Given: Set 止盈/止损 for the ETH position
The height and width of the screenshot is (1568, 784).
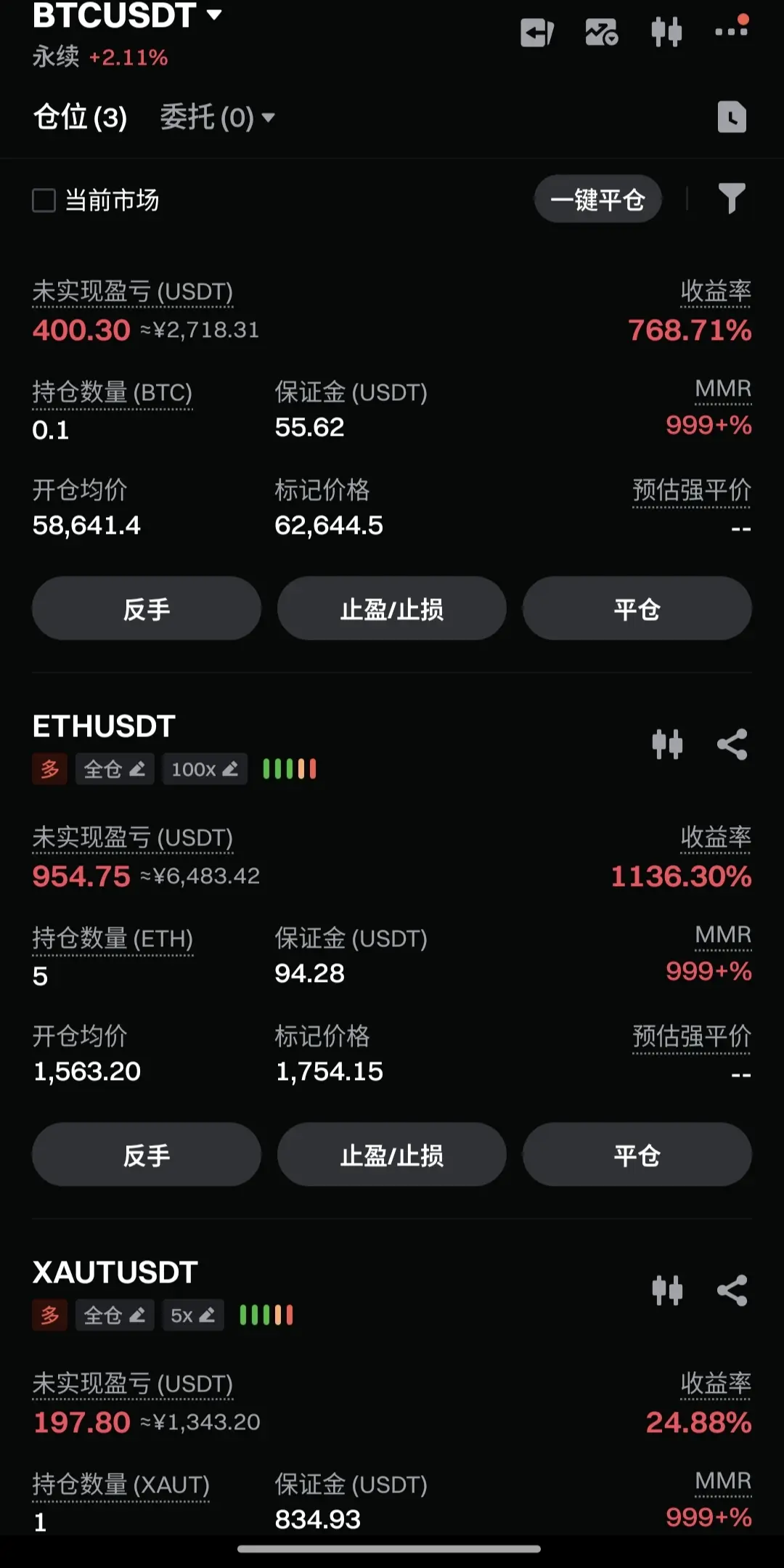Looking at the screenshot, I should pos(392,1155).
